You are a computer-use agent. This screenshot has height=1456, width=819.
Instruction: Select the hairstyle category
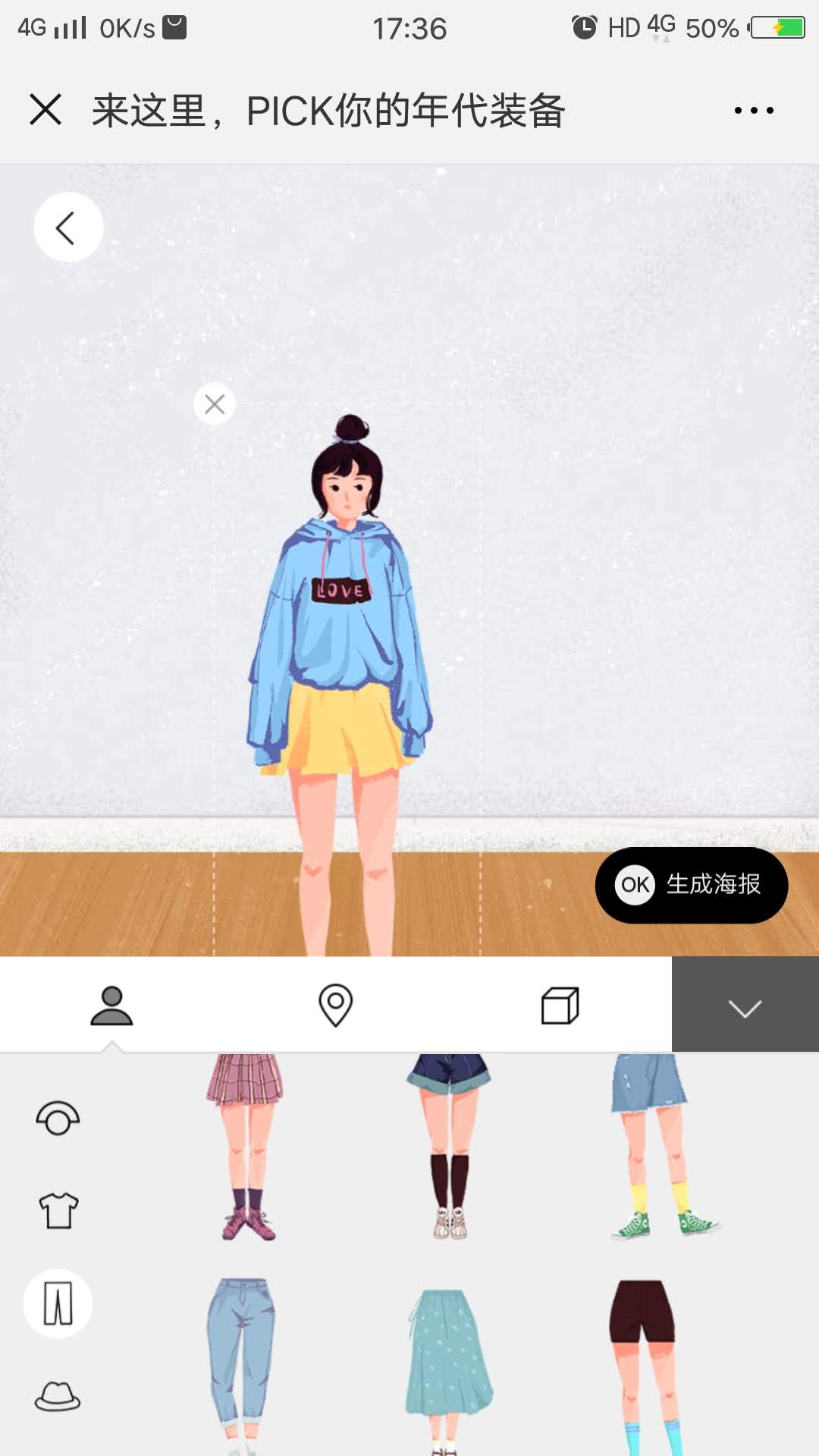[58, 1118]
